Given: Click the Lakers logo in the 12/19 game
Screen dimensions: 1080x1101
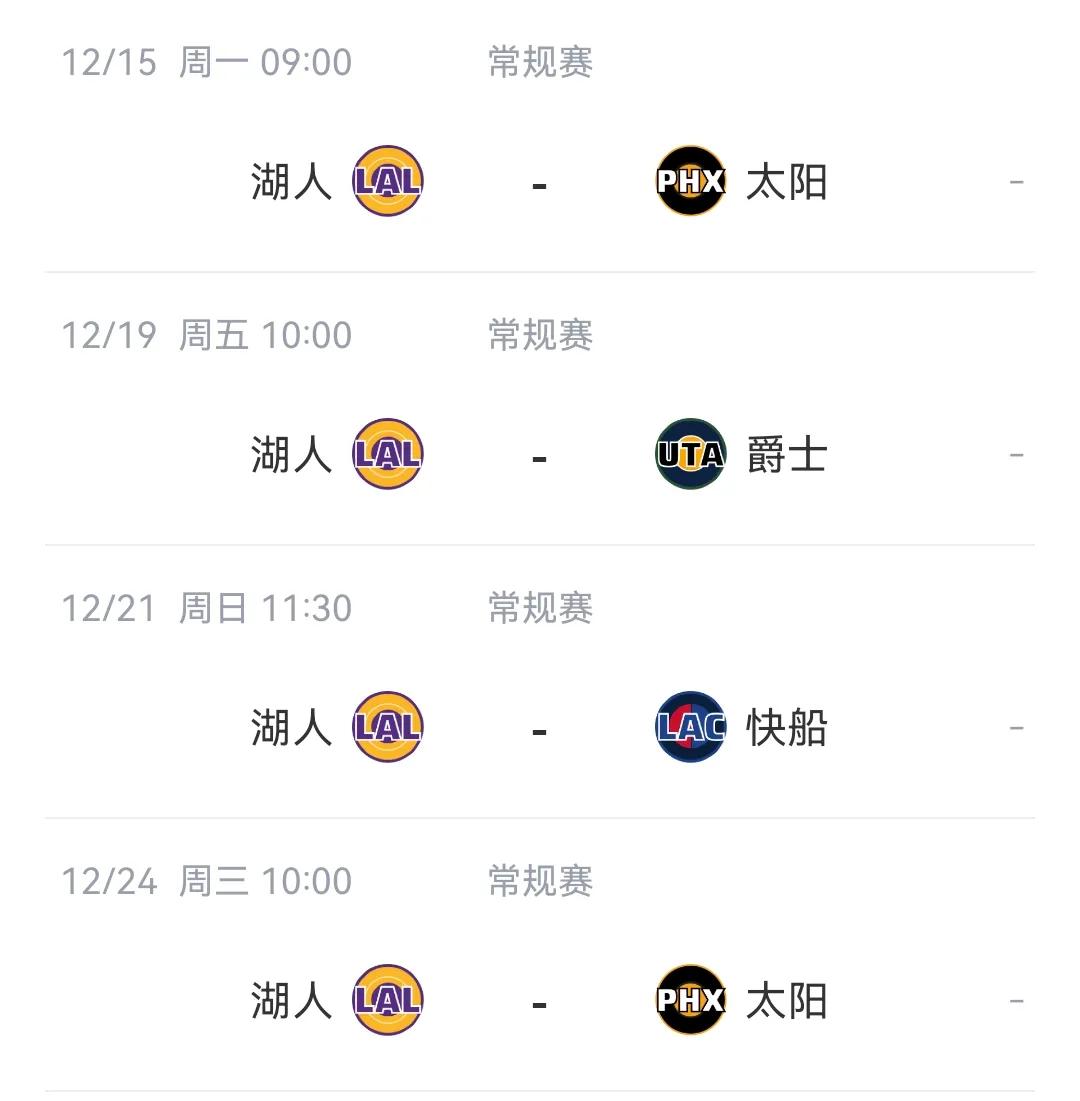Looking at the screenshot, I should (388, 455).
